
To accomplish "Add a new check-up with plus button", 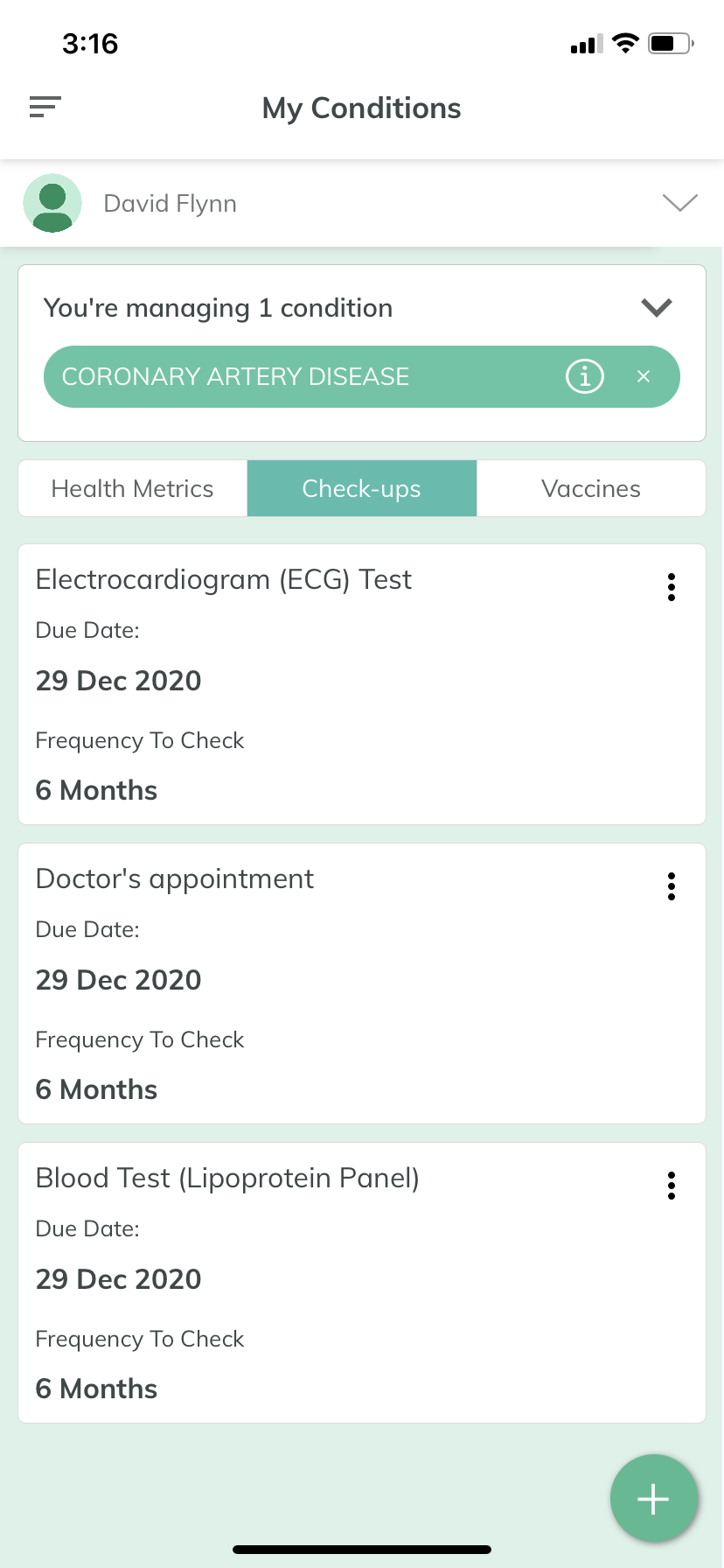I will point(653,1499).
